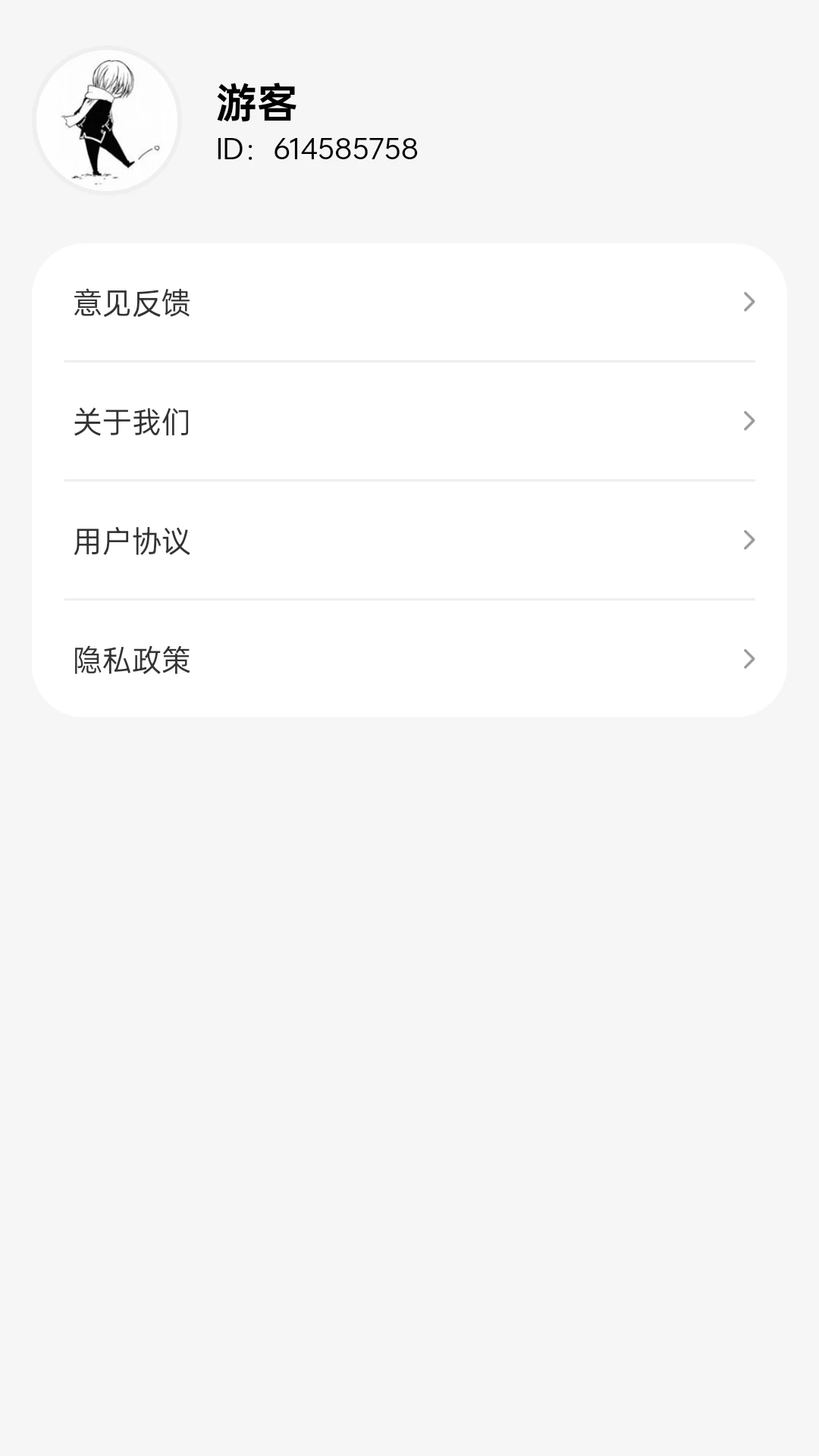Open 关于我们 about page
This screenshot has height=1456, width=819.
click(x=409, y=422)
